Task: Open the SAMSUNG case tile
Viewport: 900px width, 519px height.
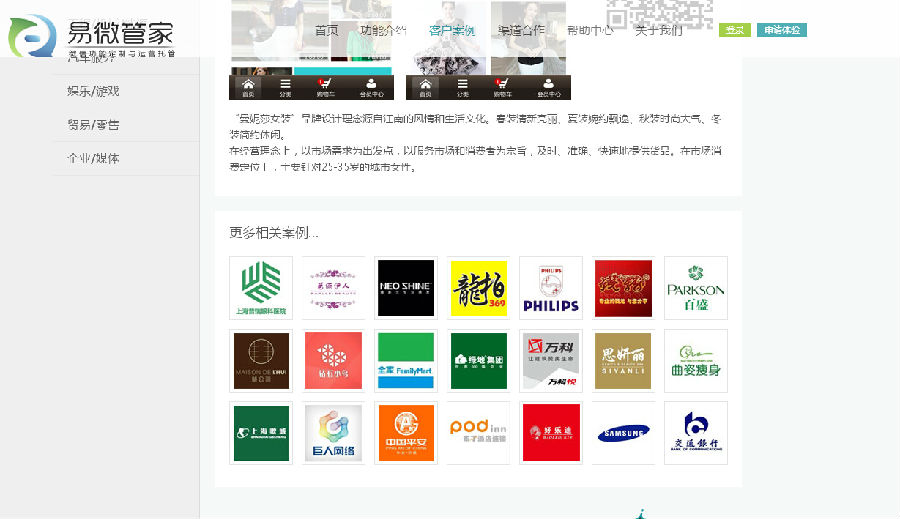Action: point(623,433)
